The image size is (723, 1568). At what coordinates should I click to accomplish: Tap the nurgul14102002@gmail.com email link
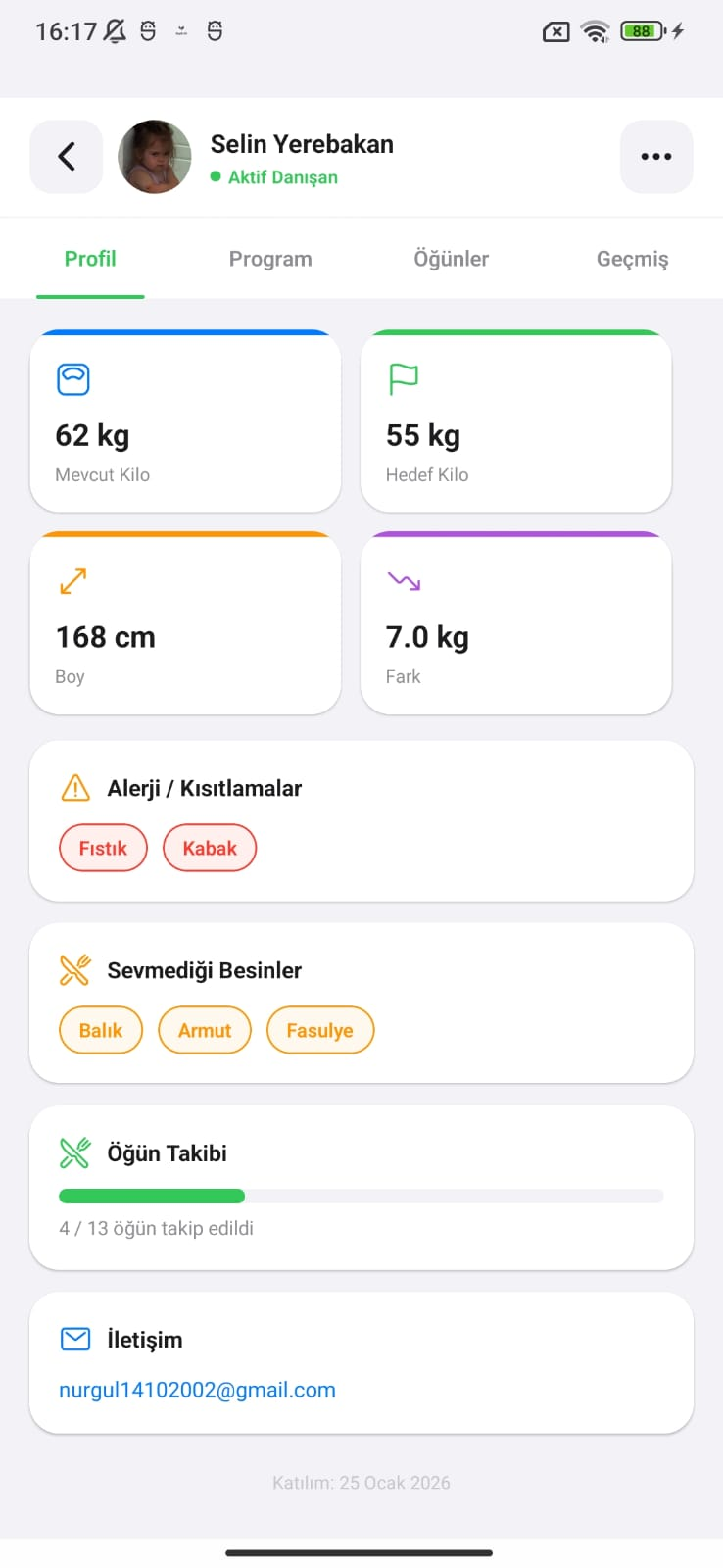[x=197, y=1390]
